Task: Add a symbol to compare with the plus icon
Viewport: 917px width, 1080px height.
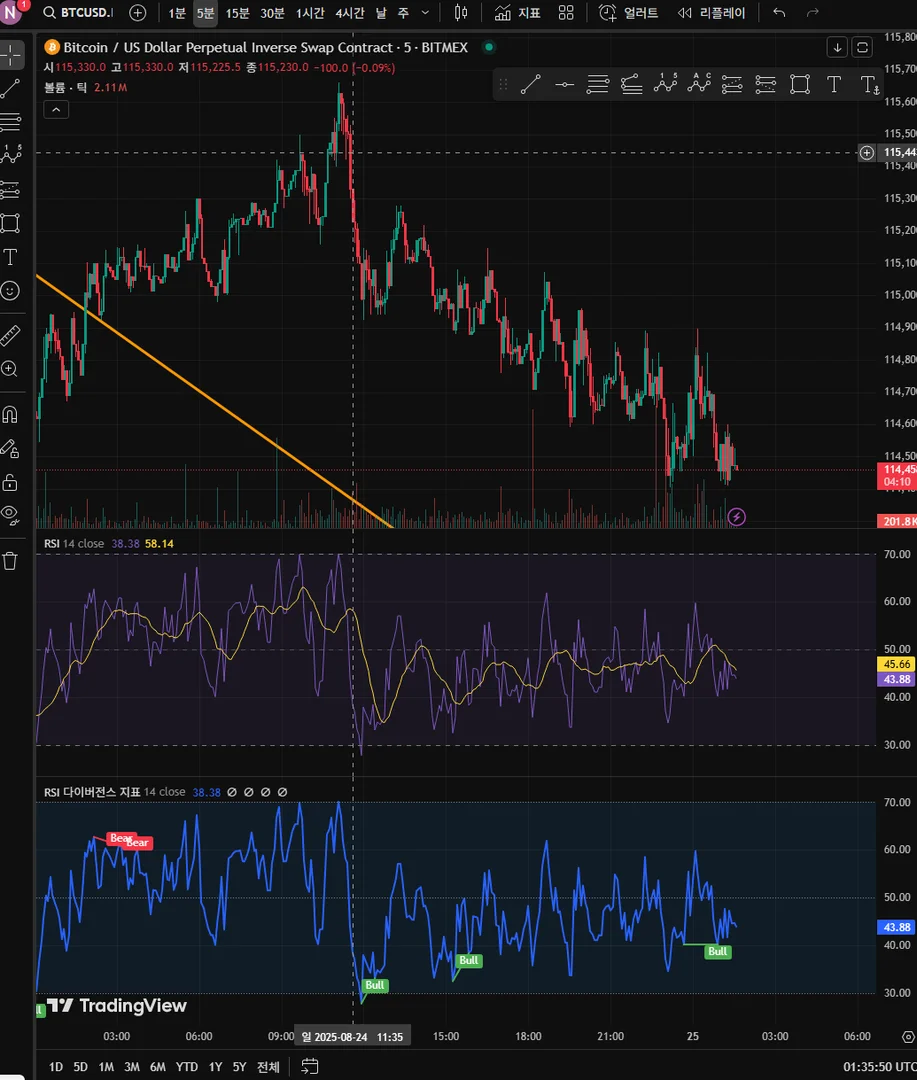Action: point(137,13)
